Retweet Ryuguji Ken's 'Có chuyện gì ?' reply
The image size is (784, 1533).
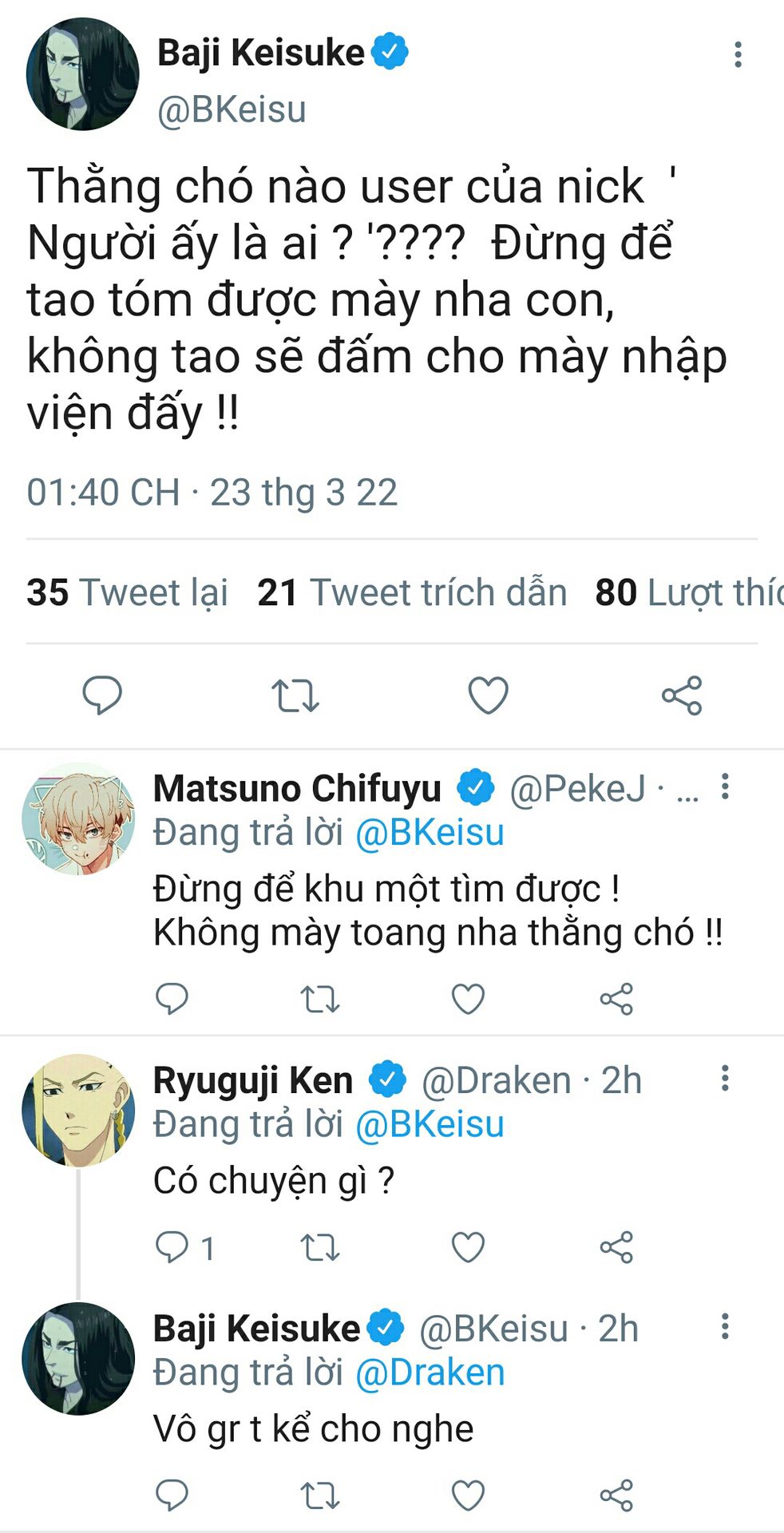click(x=320, y=1247)
